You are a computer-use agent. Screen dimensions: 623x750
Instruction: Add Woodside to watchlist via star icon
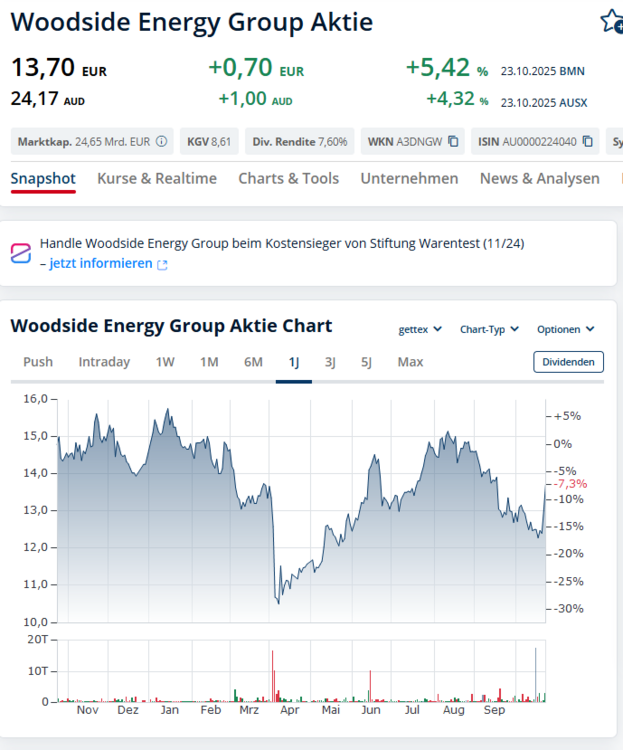pos(611,21)
